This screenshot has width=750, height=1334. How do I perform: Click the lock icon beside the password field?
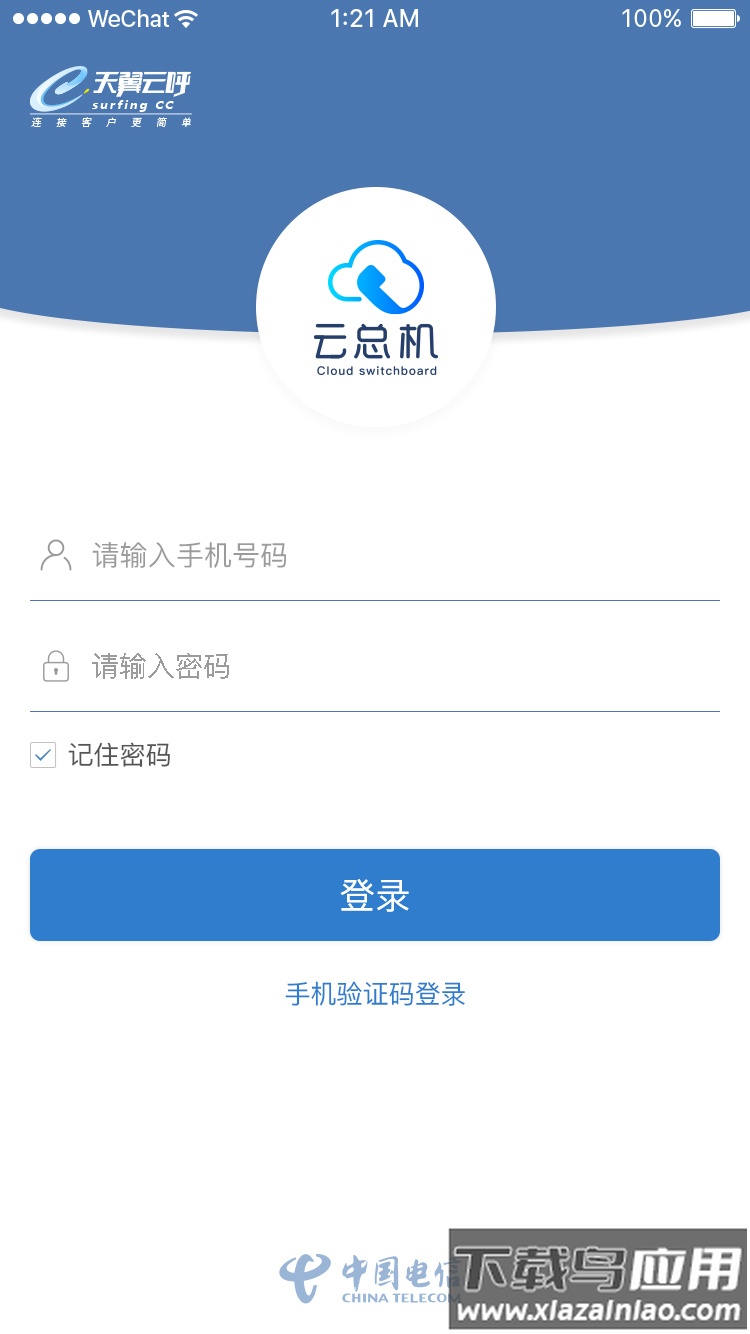56,666
